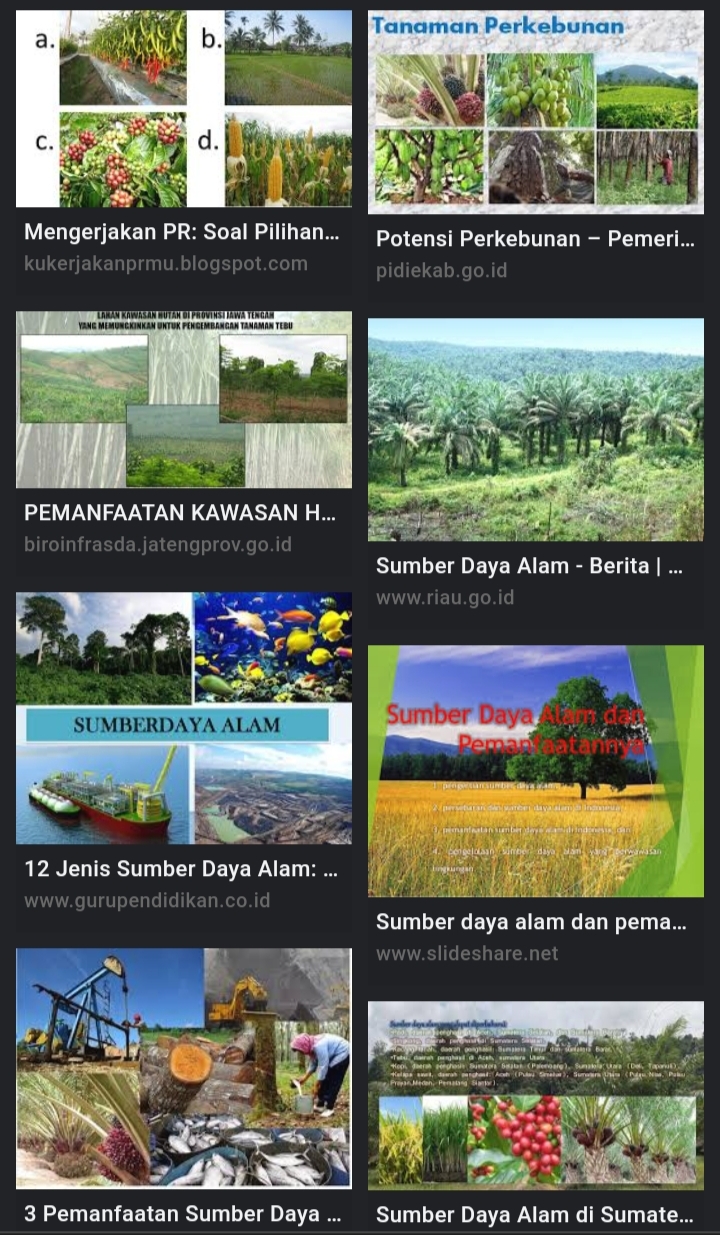View the 3 Pemanfaatan Sumber Daya image result

click(184, 1068)
